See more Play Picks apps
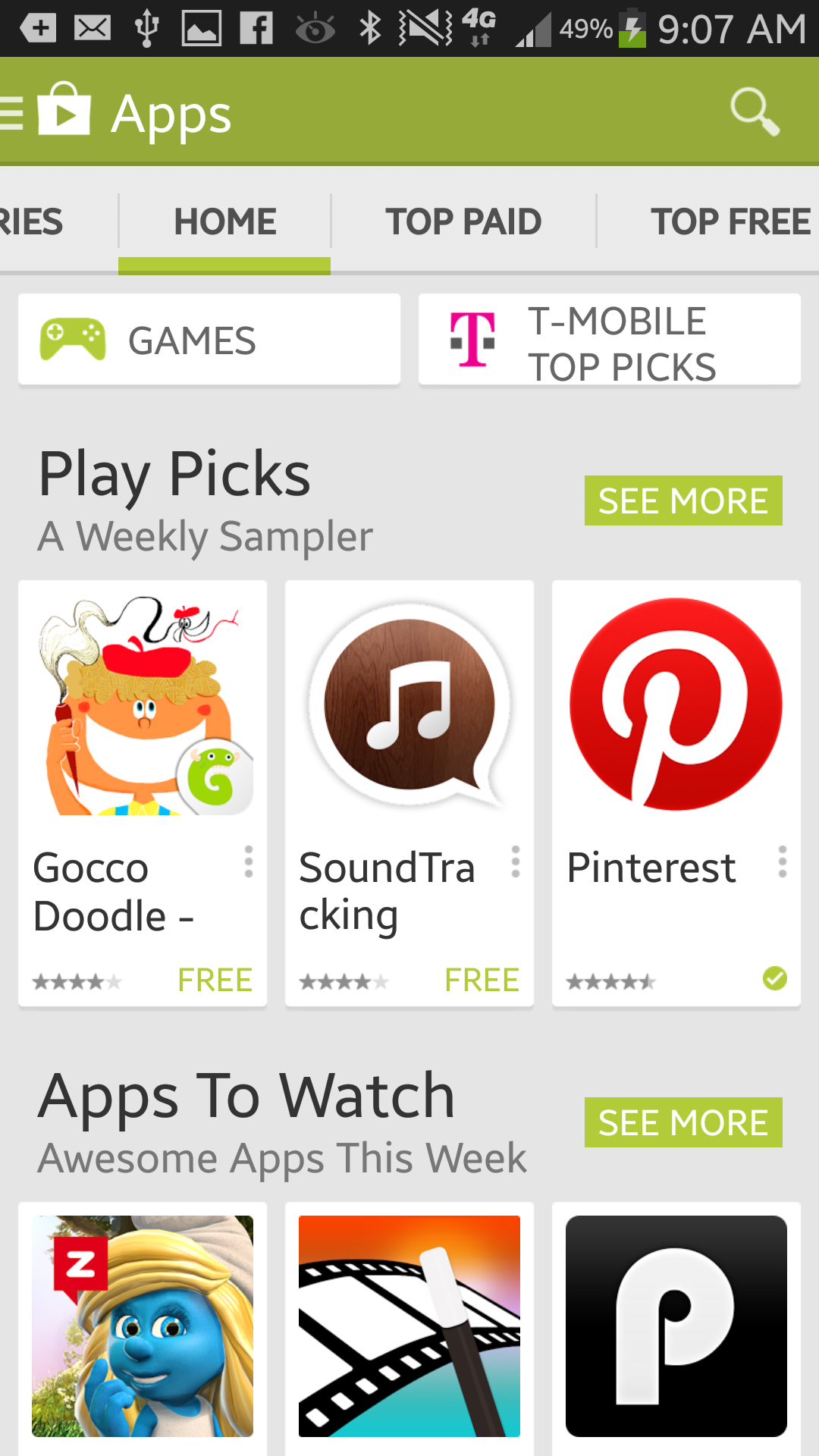 click(682, 500)
